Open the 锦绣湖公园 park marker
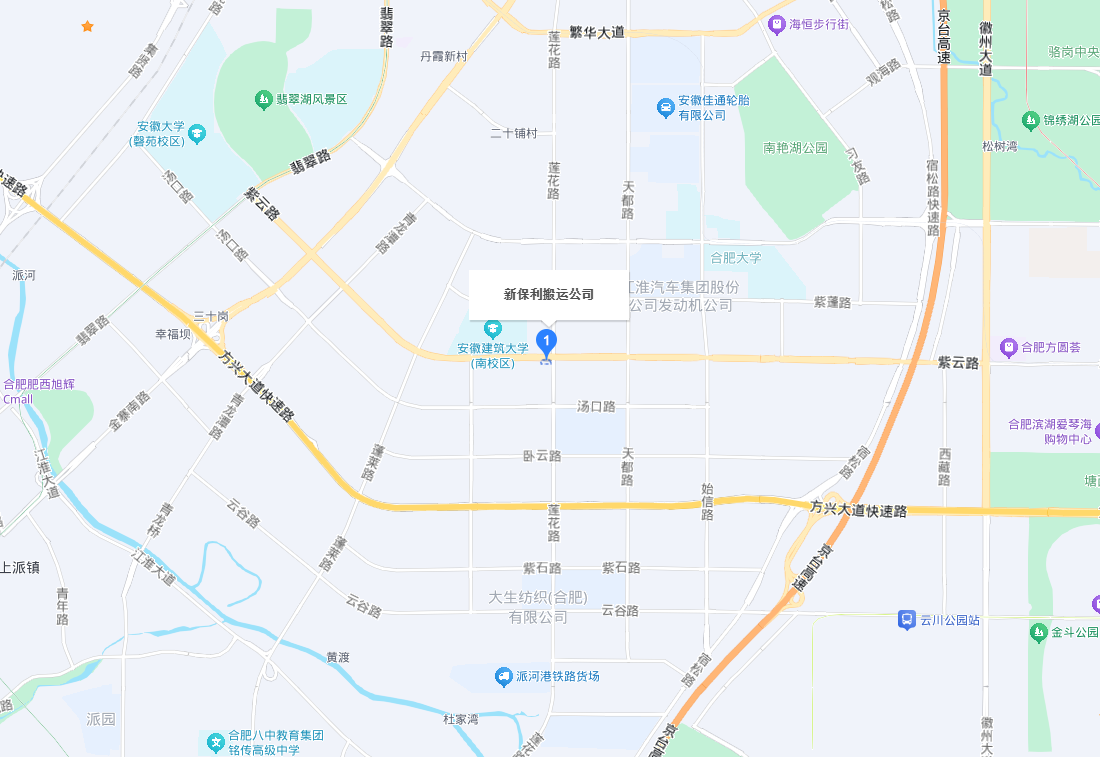The width and height of the screenshot is (1100, 757). (1030, 121)
